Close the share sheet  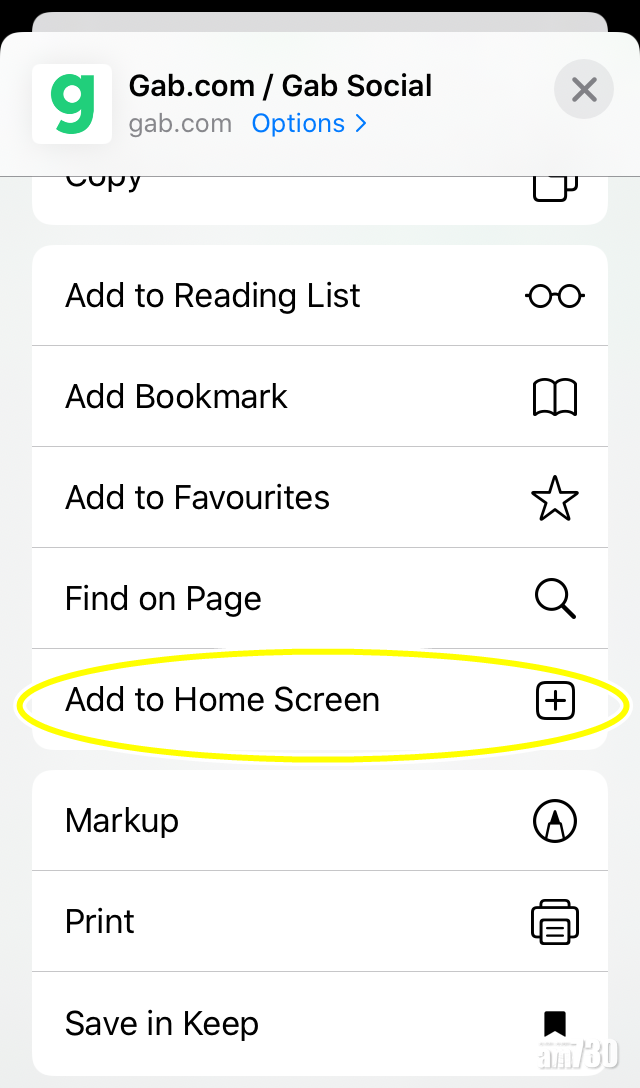(584, 91)
